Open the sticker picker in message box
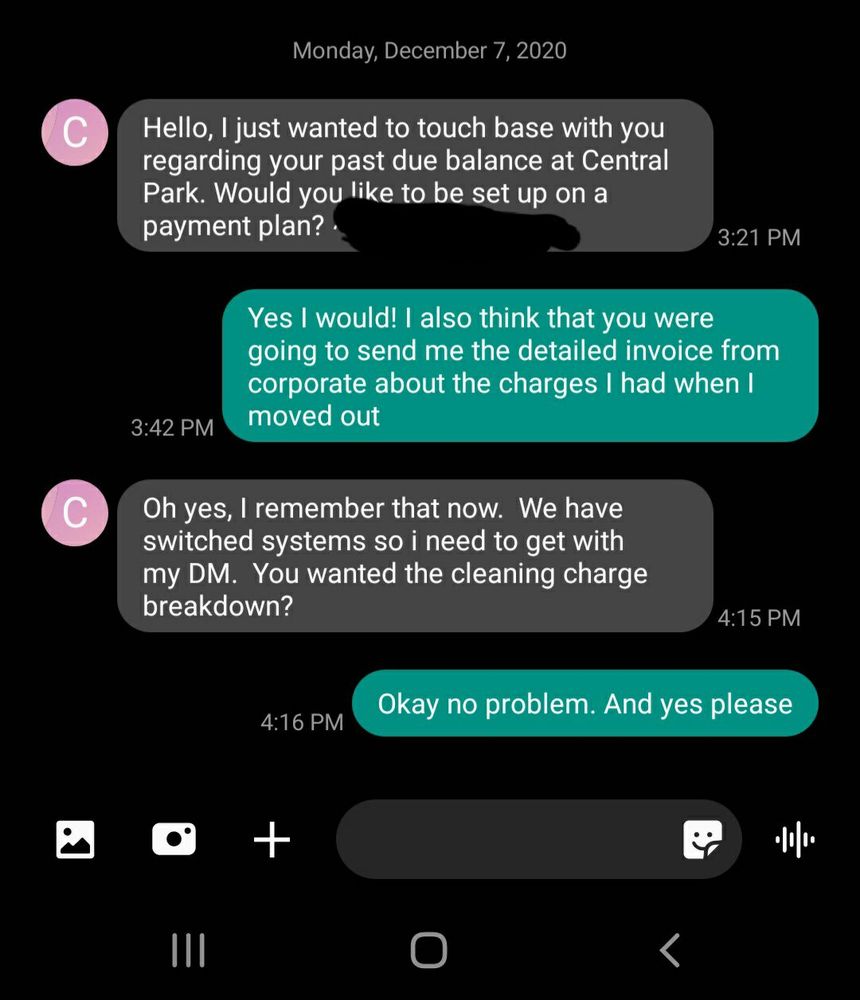The height and width of the screenshot is (1000, 860). tap(702, 840)
